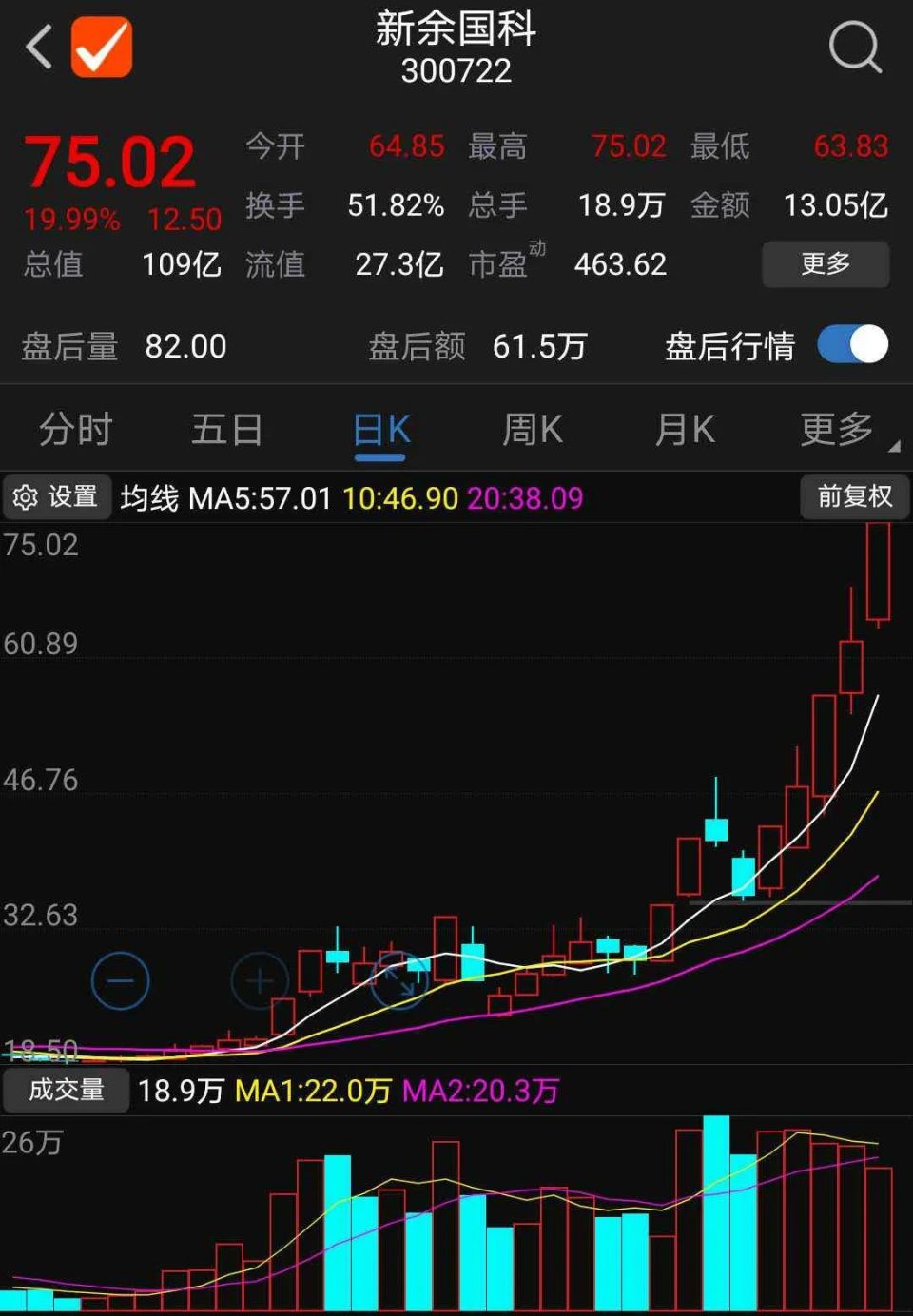
Task: Switch to the 月K chart tab
Action: click(x=685, y=430)
